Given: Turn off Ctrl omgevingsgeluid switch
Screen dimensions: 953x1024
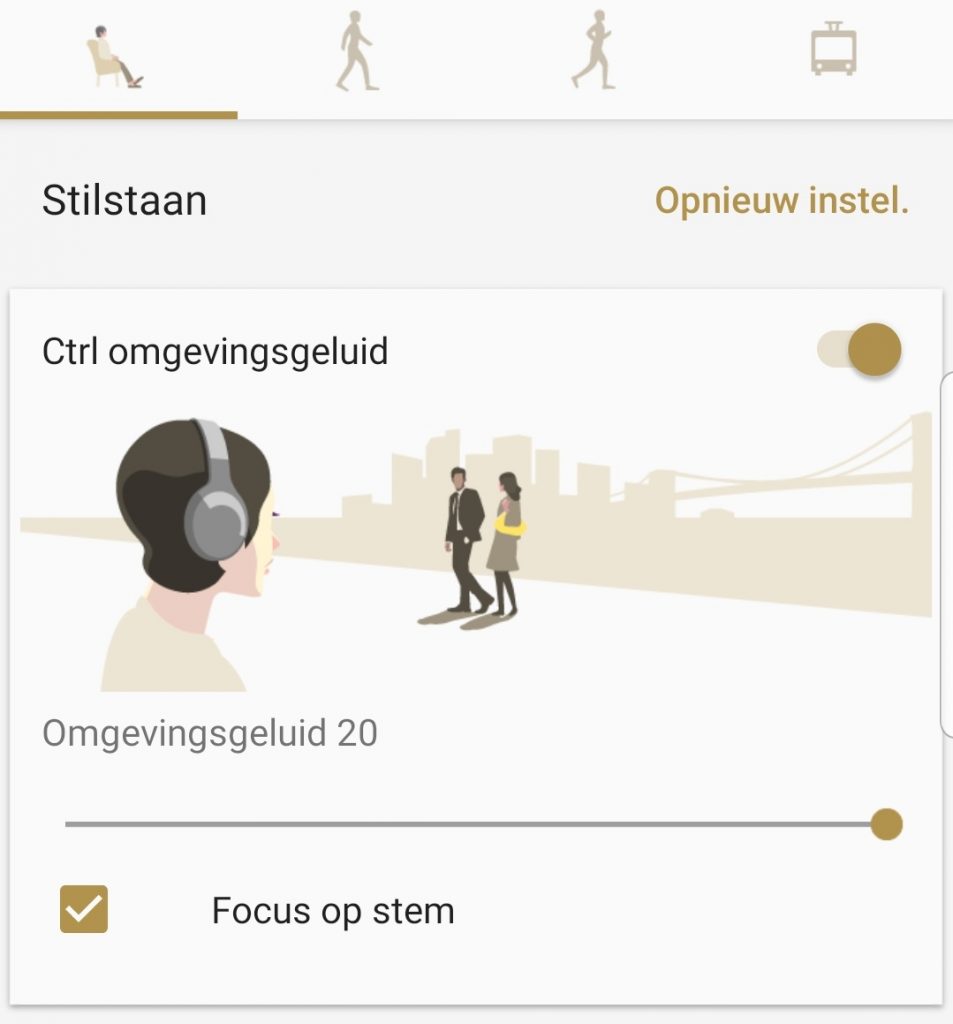Looking at the screenshot, I should [860, 349].
